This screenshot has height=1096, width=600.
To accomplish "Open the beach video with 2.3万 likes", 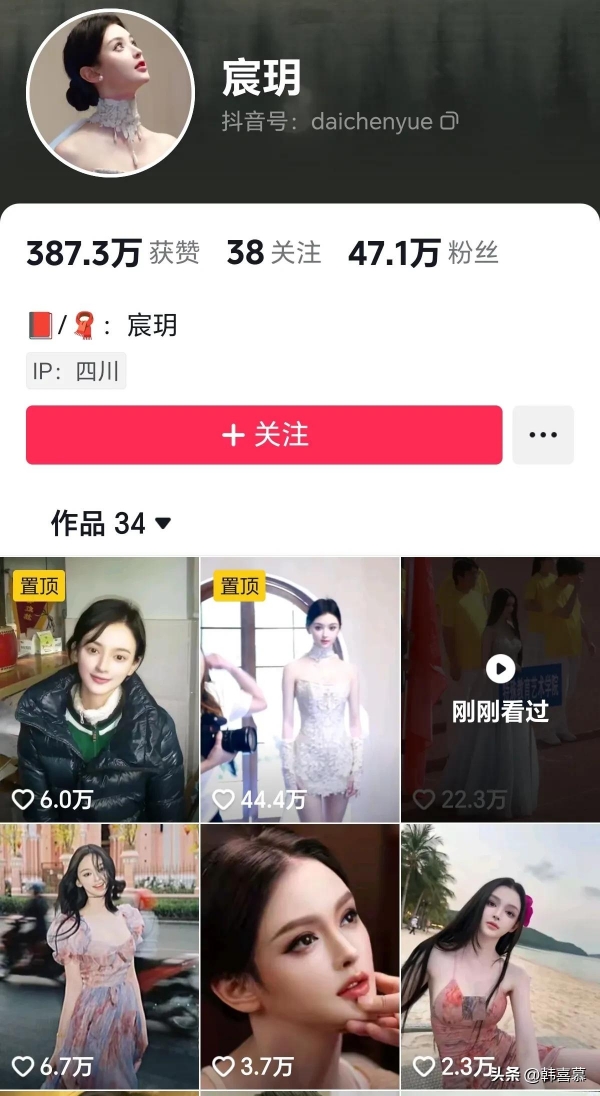I will (500, 955).
